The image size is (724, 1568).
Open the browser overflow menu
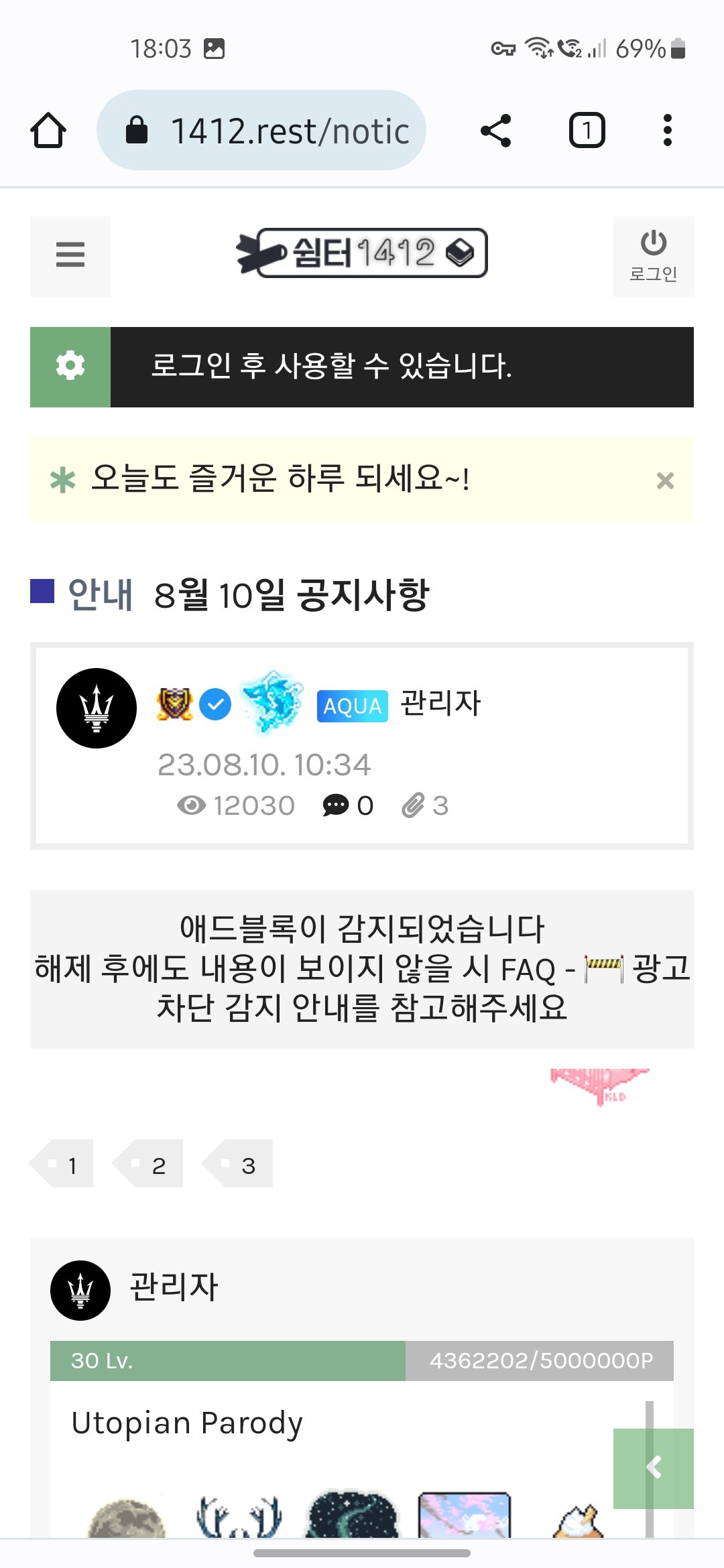667,130
